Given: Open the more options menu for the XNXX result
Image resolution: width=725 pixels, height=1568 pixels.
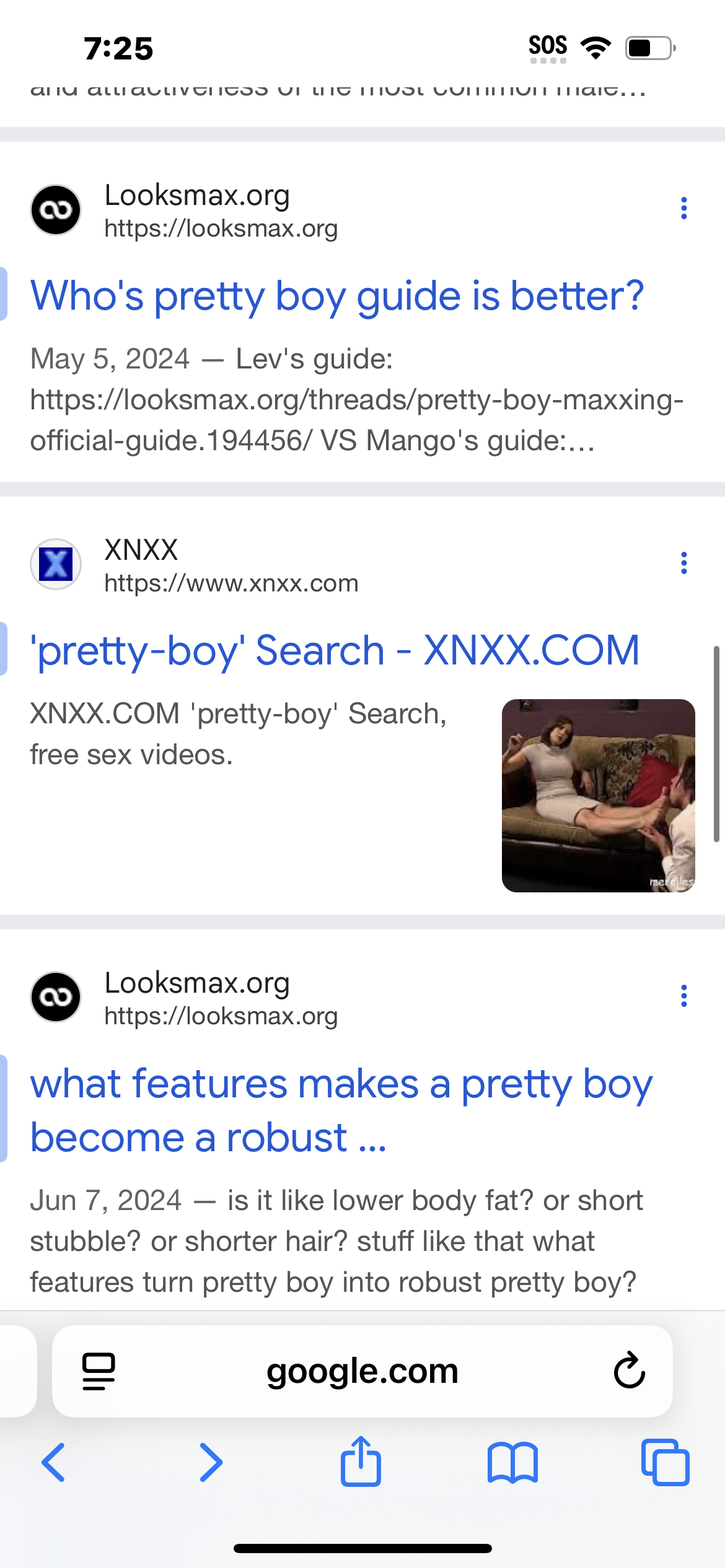Looking at the screenshot, I should (683, 563).
